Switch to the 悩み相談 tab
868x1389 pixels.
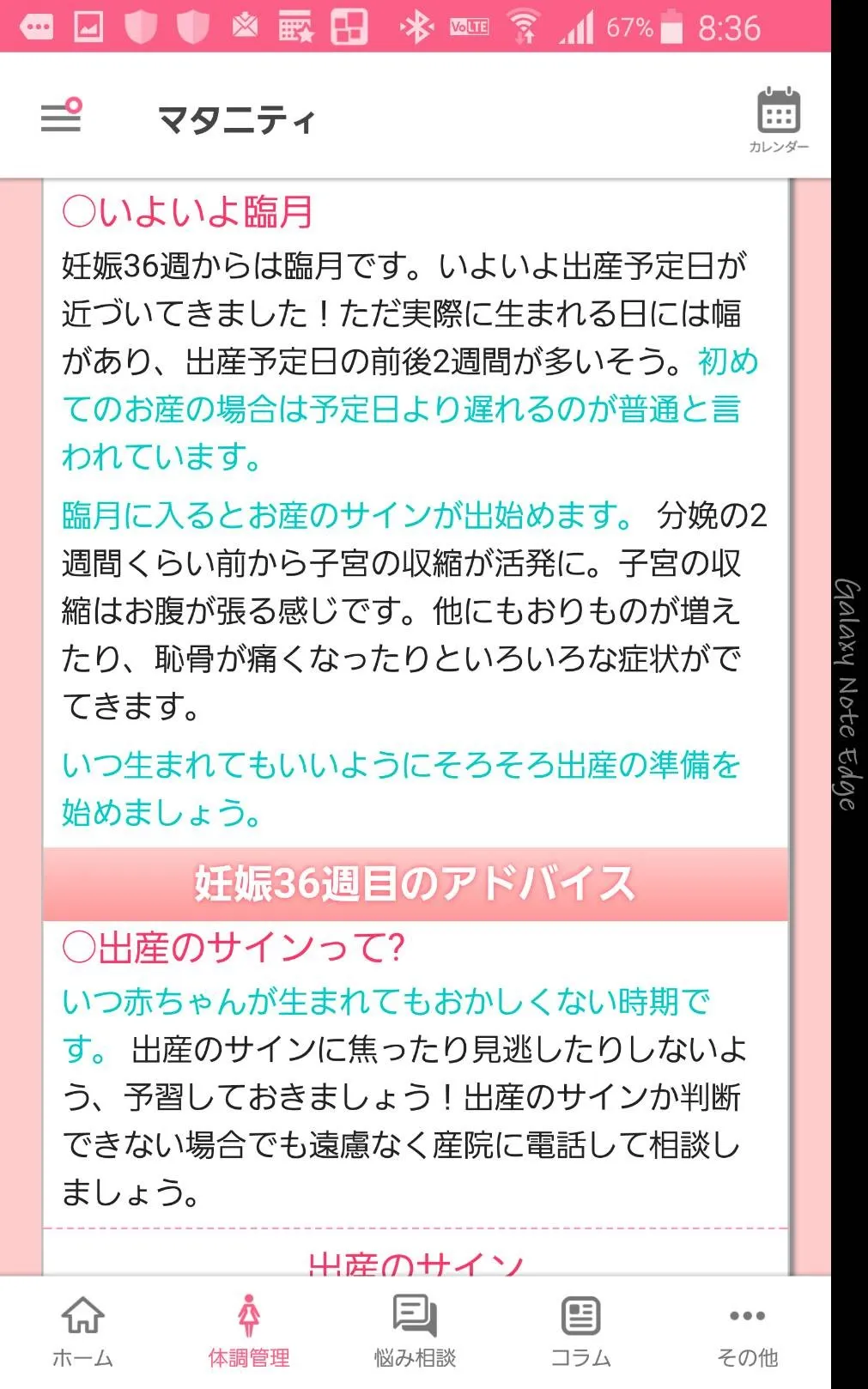point(415,1331)
